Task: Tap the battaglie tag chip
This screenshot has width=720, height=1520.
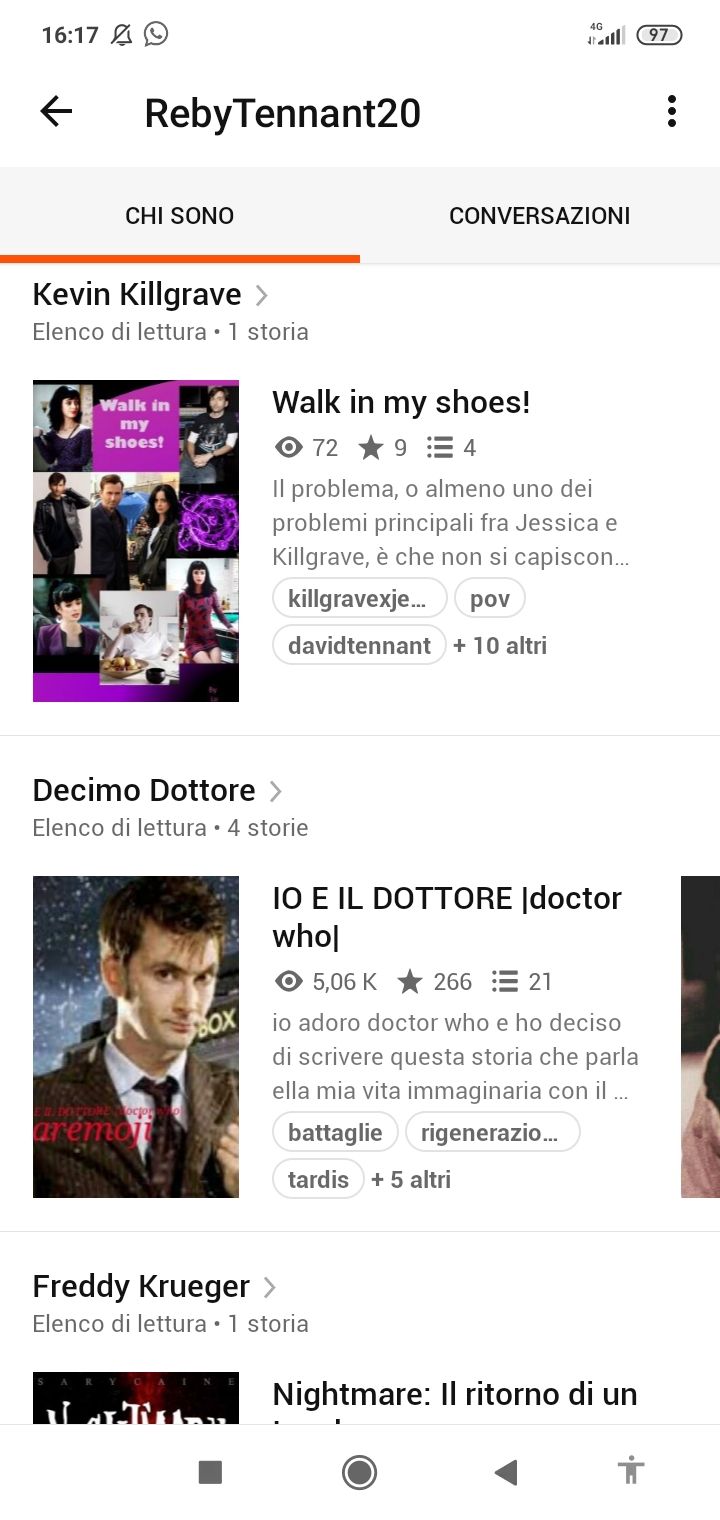Action: tap(335, 1132)
